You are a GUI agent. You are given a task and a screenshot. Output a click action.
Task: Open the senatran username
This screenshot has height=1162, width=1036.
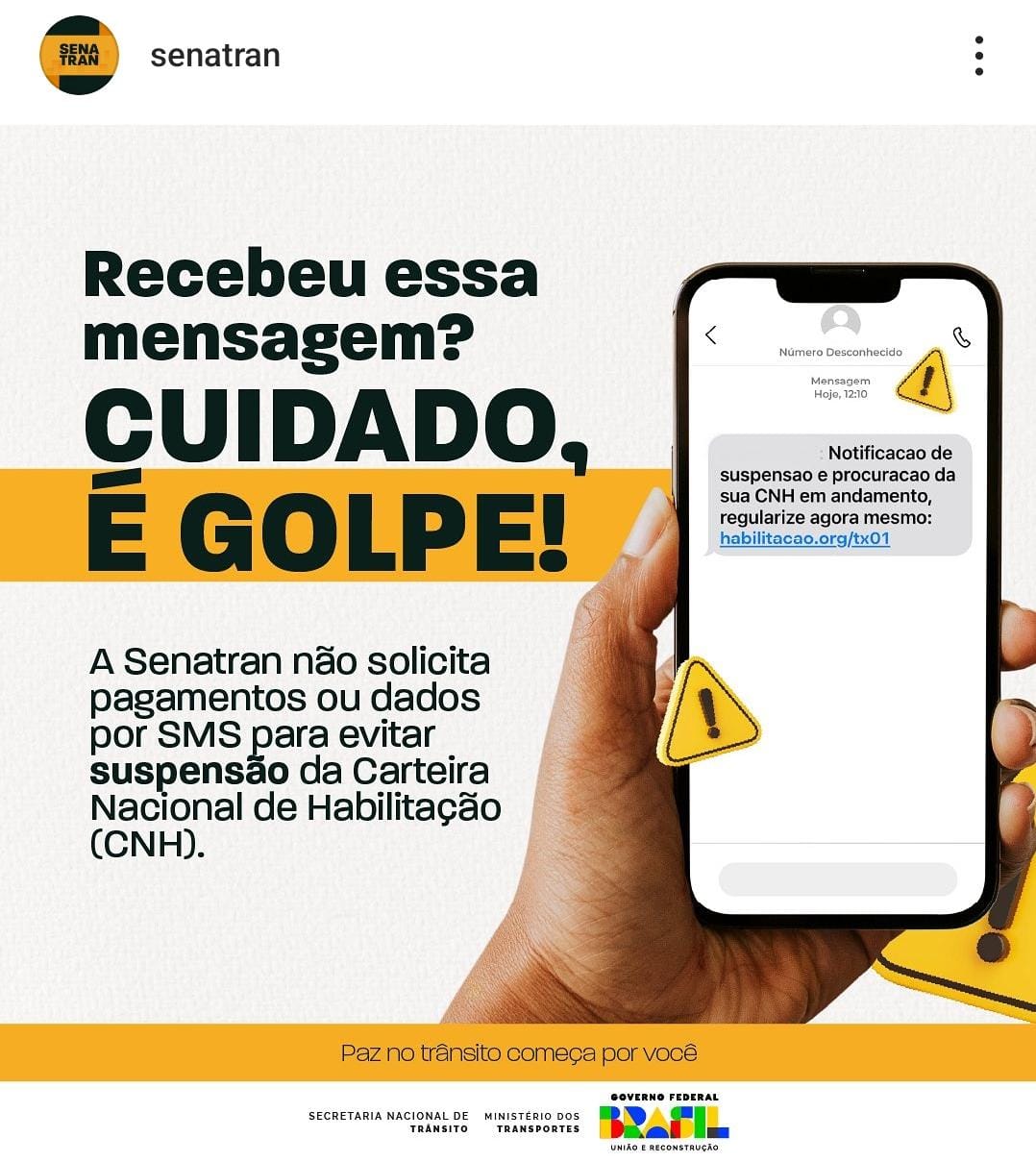(x=215, y=56)
